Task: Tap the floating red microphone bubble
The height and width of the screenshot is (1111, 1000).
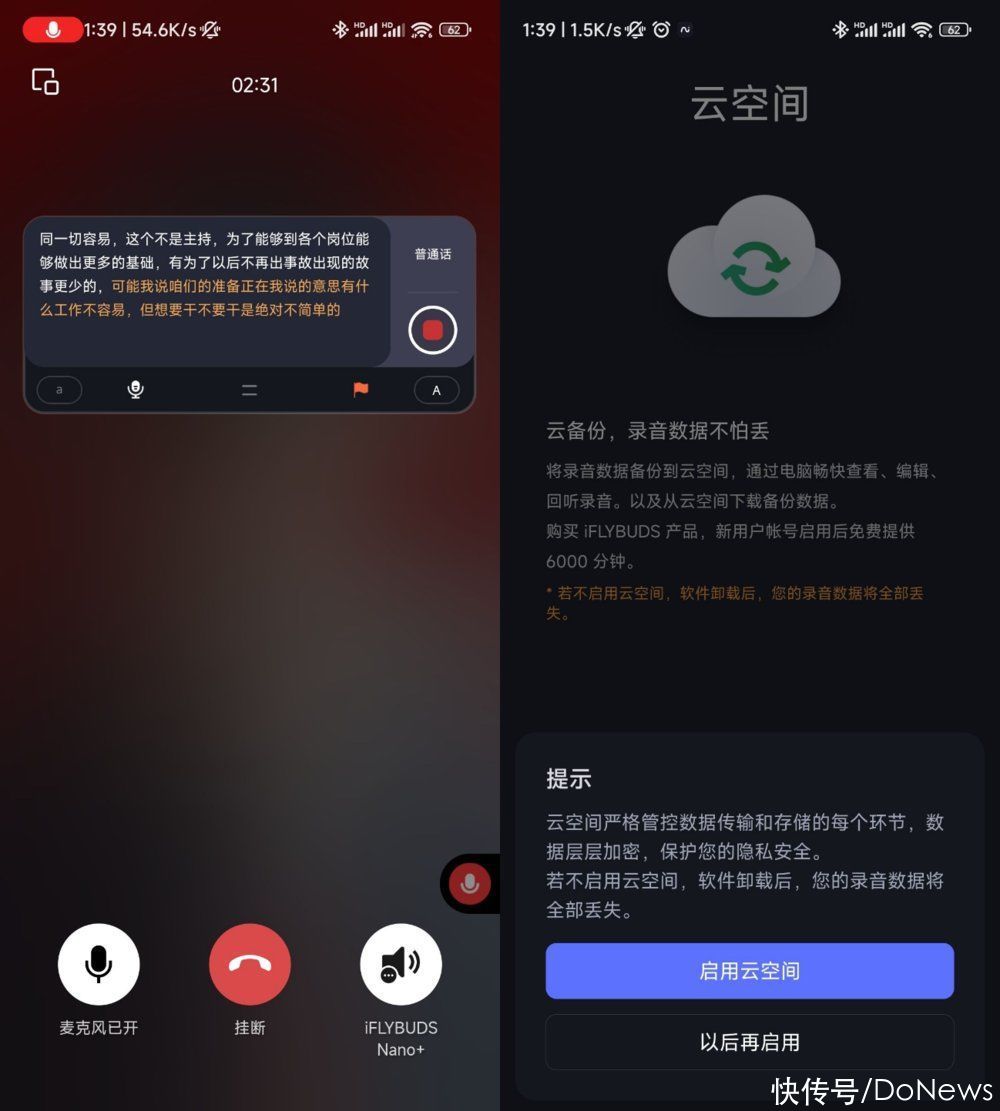Action: pos(469,884)
